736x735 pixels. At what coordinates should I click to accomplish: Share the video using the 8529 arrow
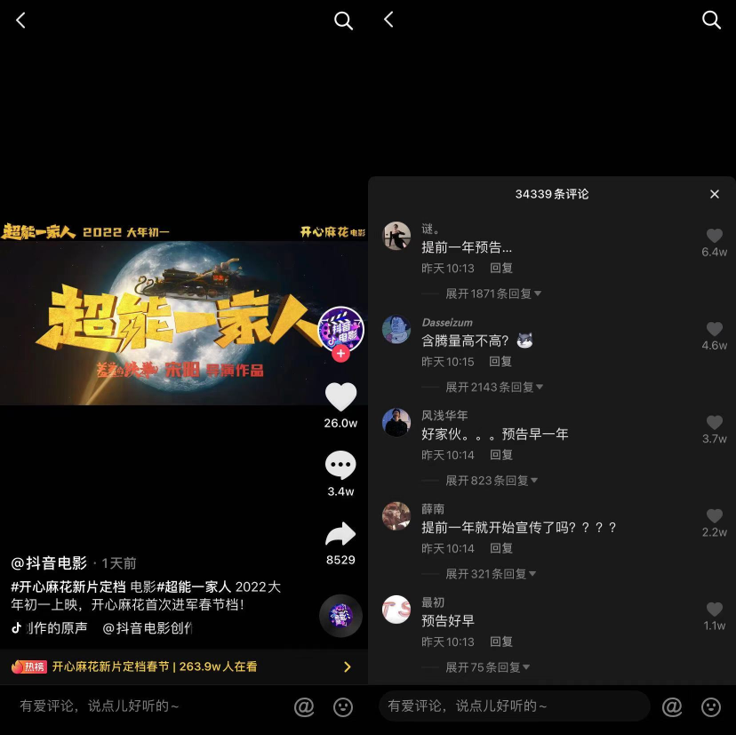(x=340, y=535)
